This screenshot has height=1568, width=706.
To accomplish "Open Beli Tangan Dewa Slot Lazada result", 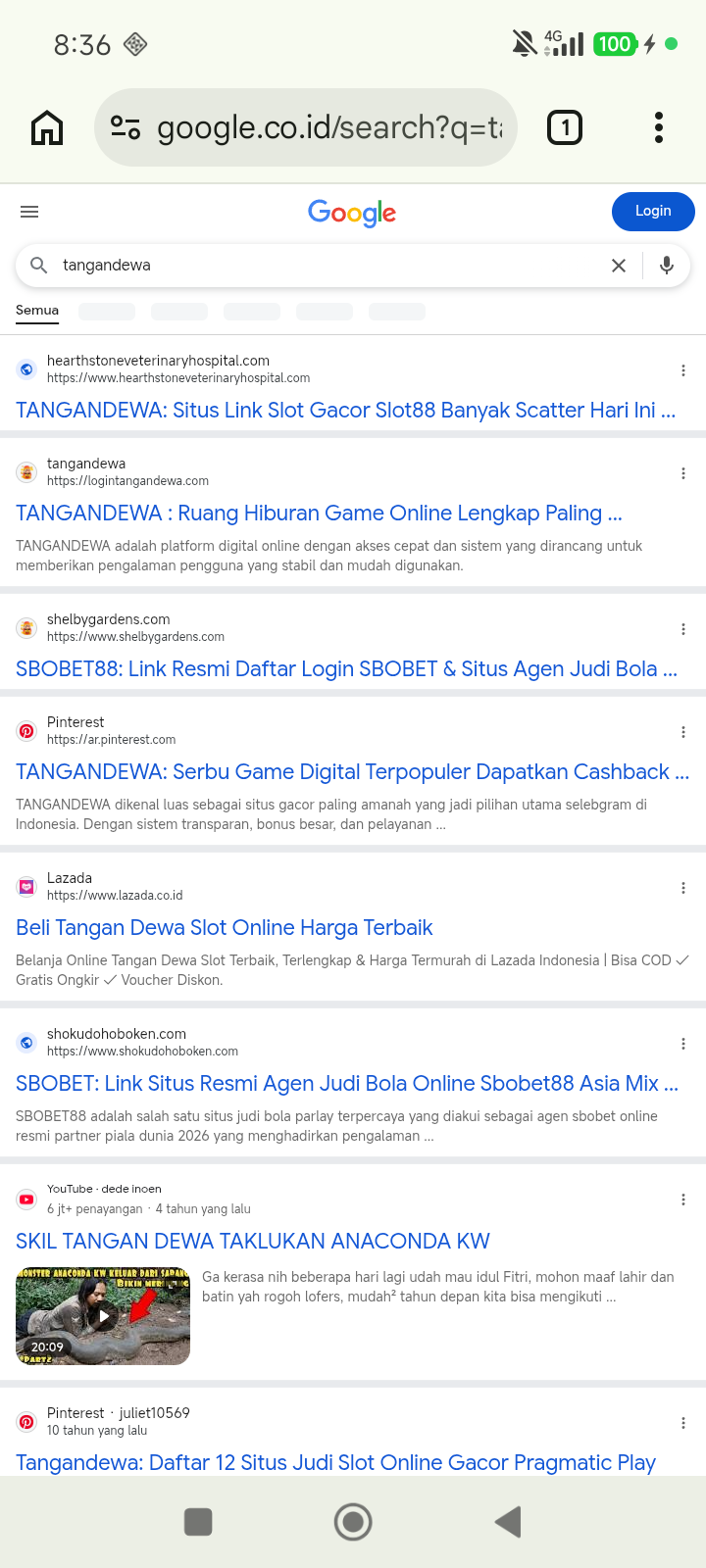I will 224,928.
